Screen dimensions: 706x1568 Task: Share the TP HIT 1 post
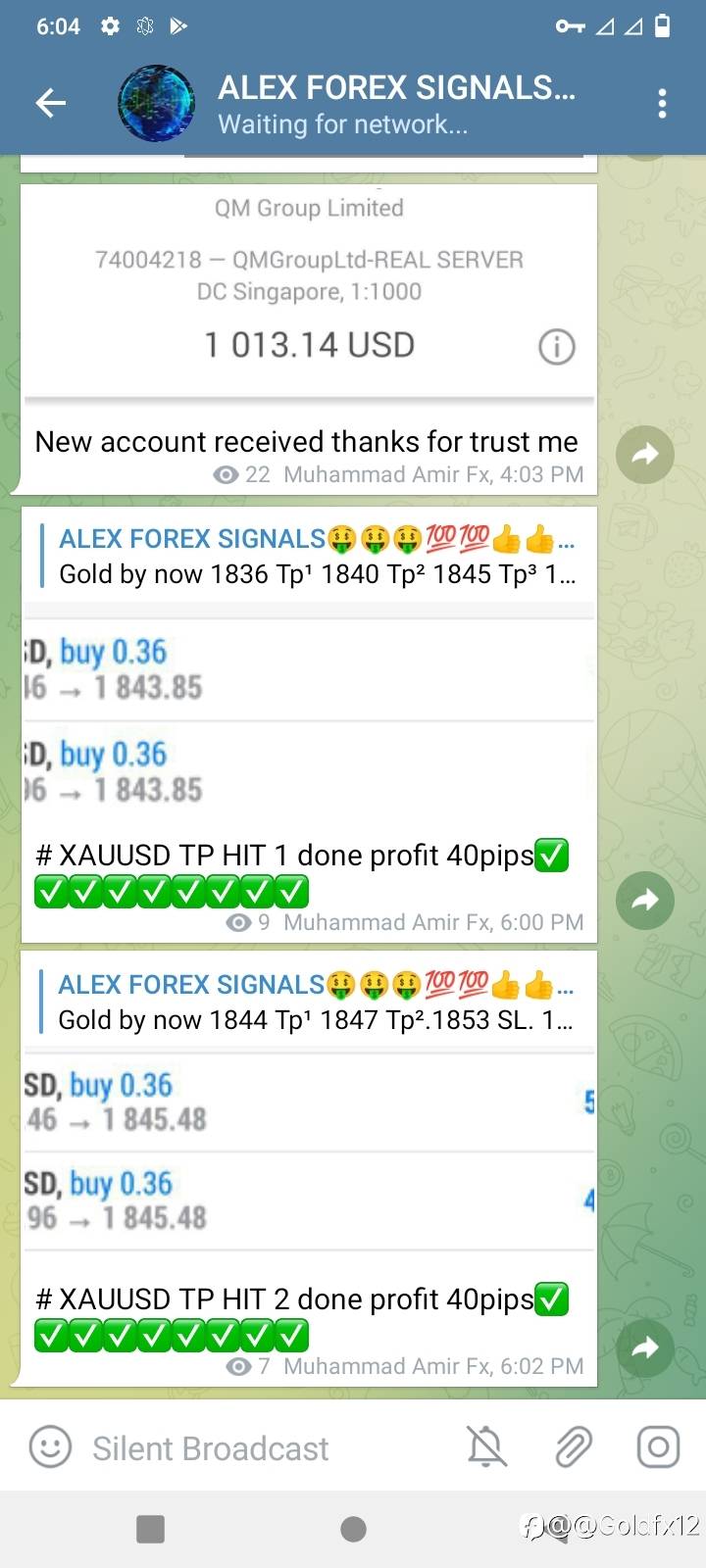(x=644, y=900)
